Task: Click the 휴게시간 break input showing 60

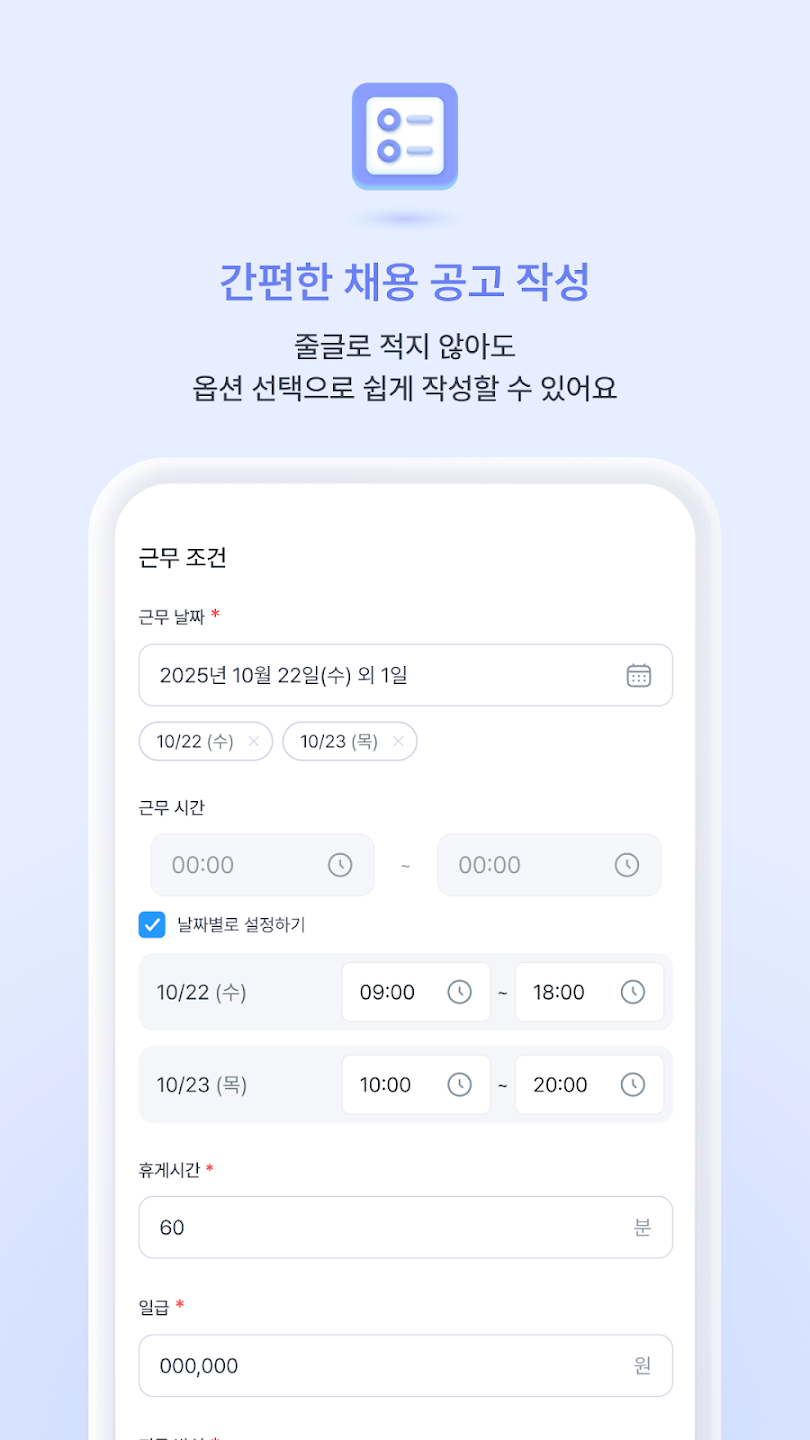Action: pos(350,1227)
